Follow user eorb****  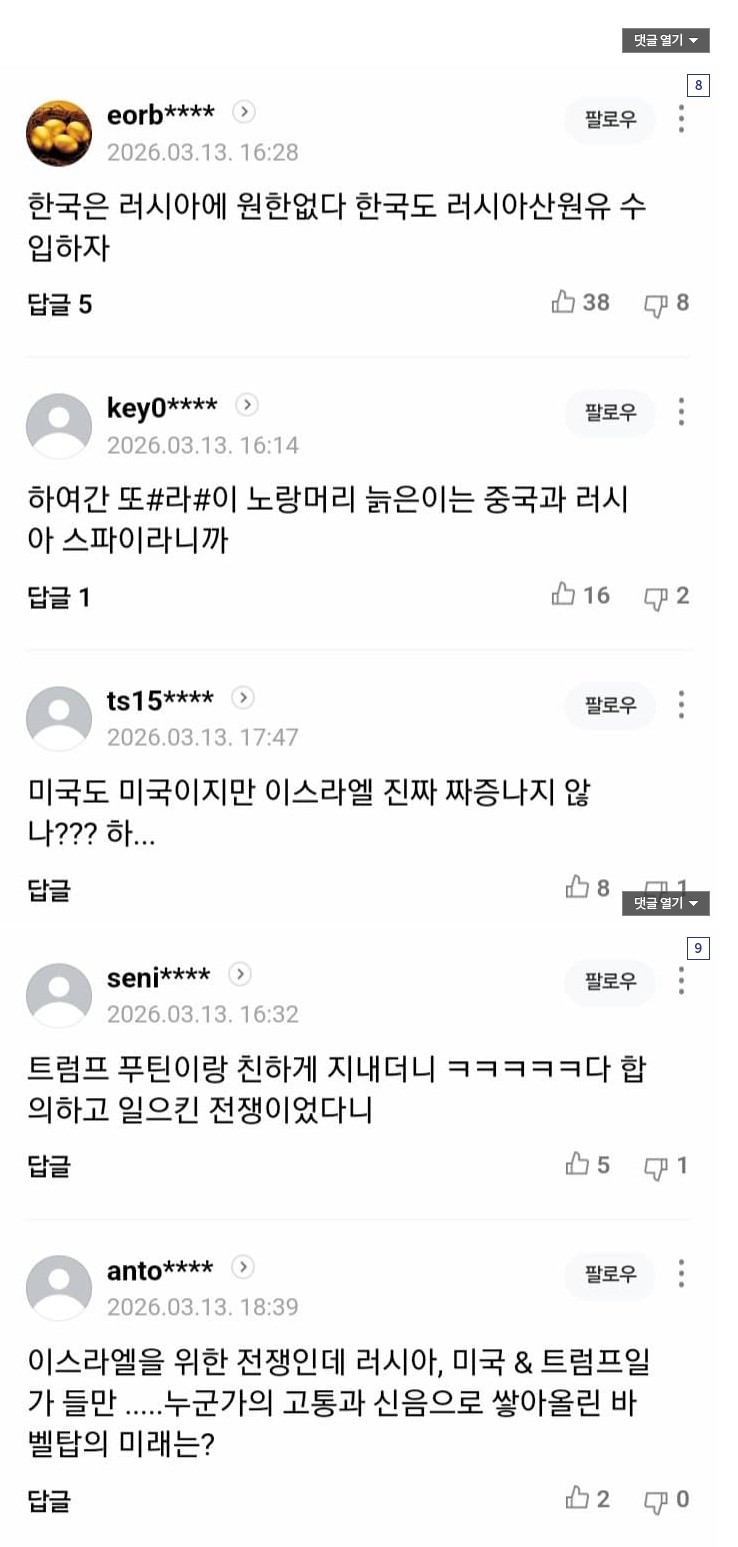coord(610,120)
